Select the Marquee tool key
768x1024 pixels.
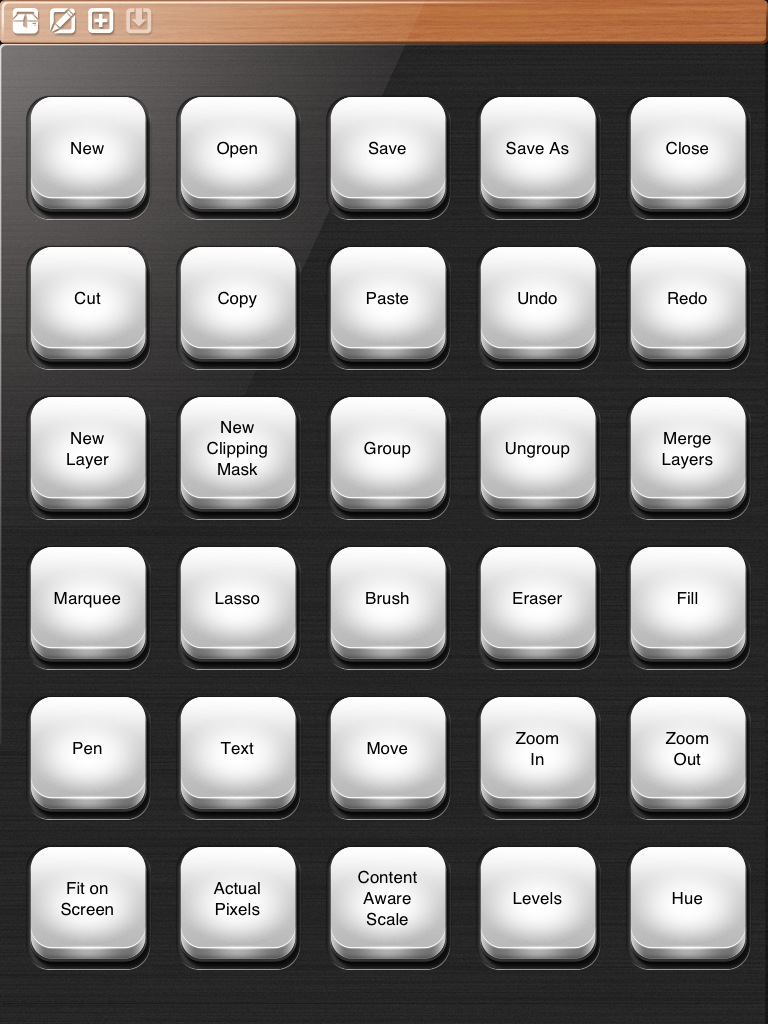(x=87, y=600)
